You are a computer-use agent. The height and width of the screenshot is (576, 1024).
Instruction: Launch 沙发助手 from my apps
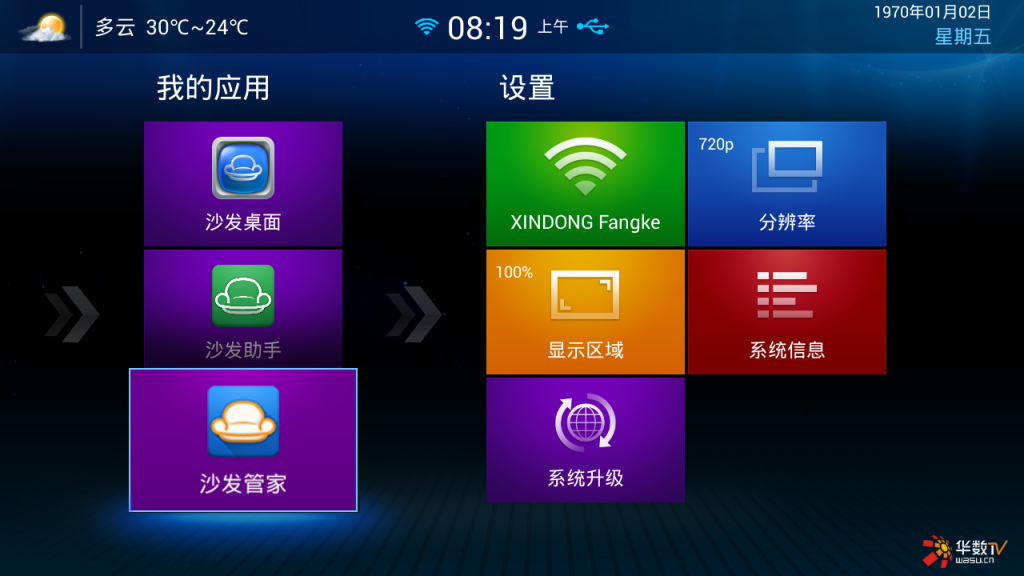click(243, 310)
